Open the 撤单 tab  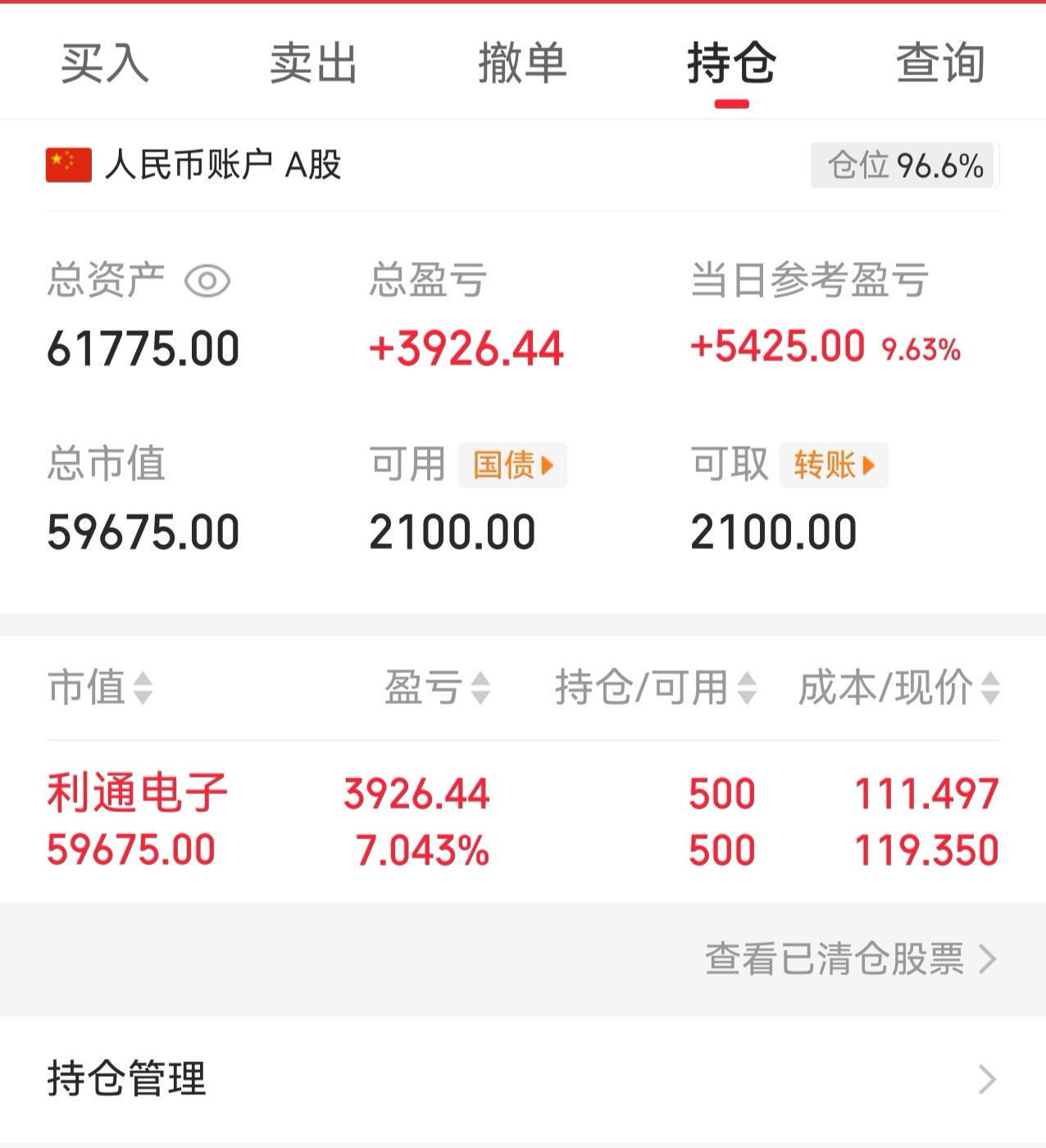[x=523, y=63]
